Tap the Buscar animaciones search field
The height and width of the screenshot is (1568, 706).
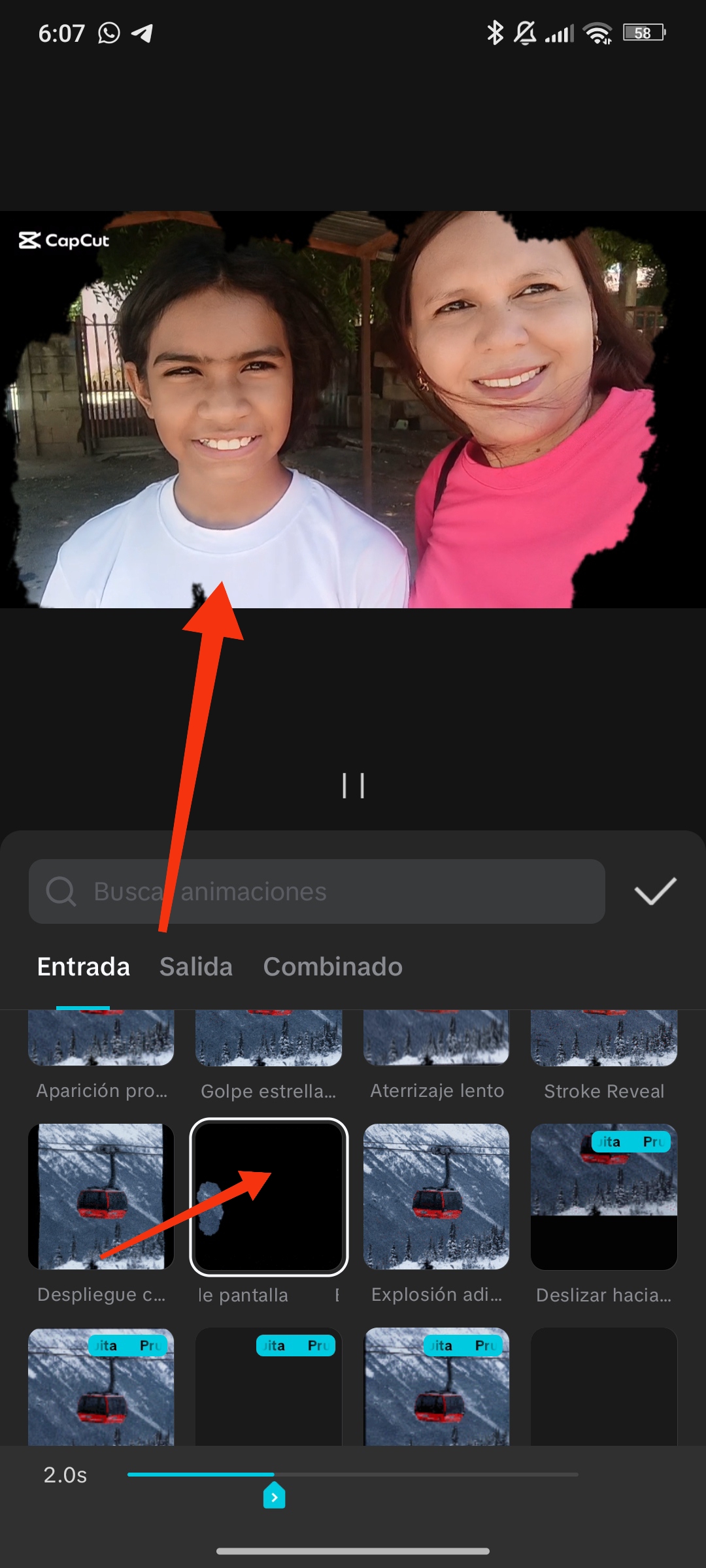pyautogui.click(x=316, y=891)
